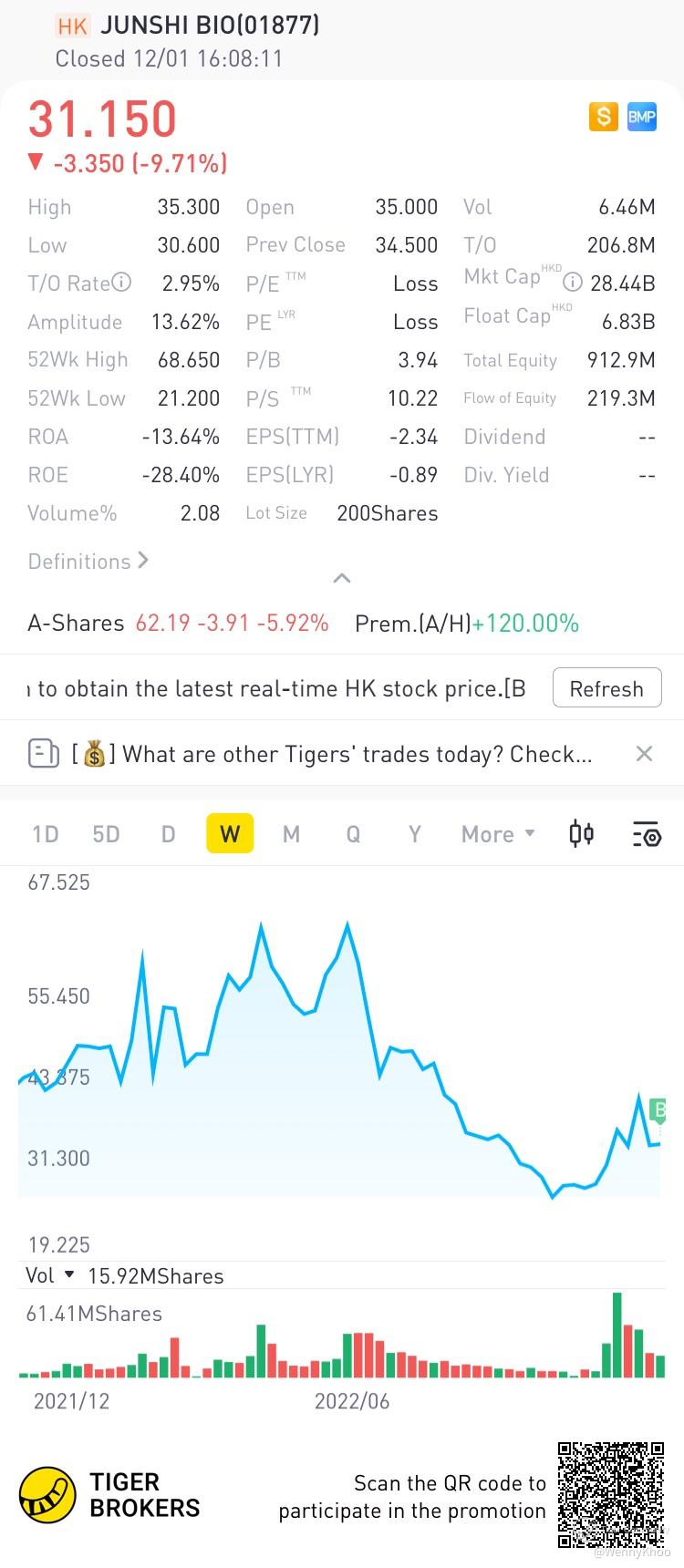Select the D daily chart tab
This screenshot has width=684, height=1568.
(168, 834)
